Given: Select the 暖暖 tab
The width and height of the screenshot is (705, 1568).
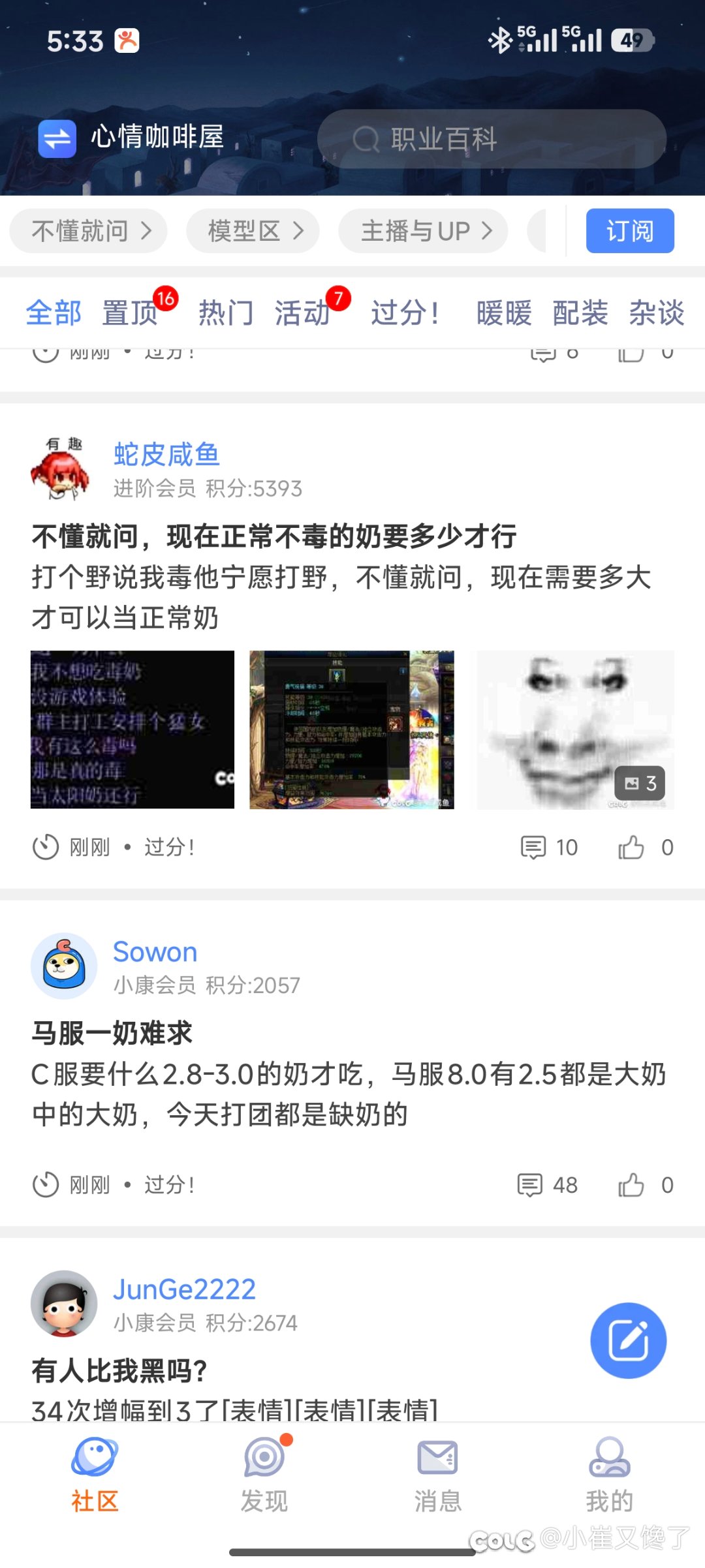Looking at the screenshot, I should point(504,313).
